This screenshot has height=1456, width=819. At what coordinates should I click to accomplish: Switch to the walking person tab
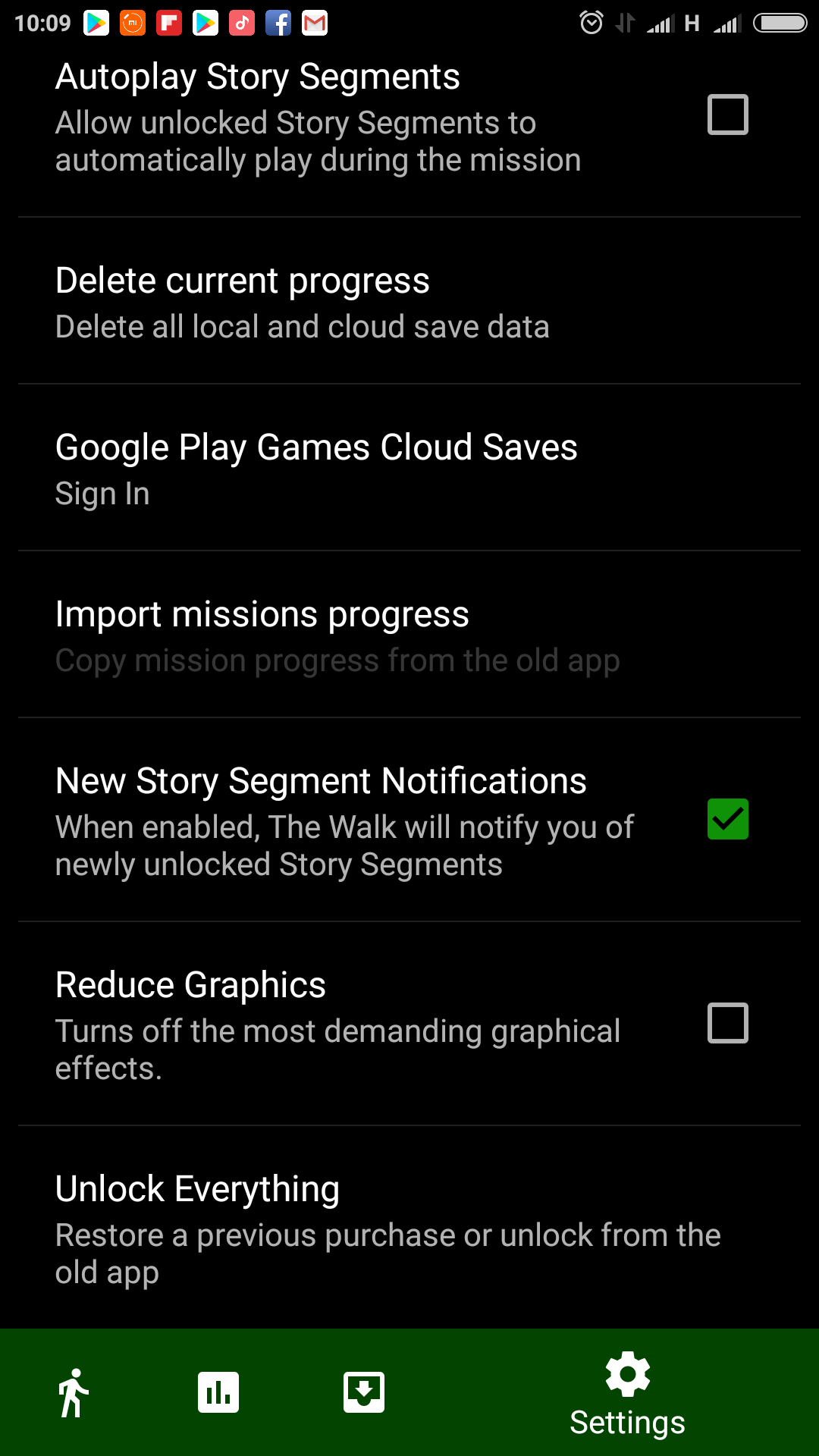tap(73, 1392)
